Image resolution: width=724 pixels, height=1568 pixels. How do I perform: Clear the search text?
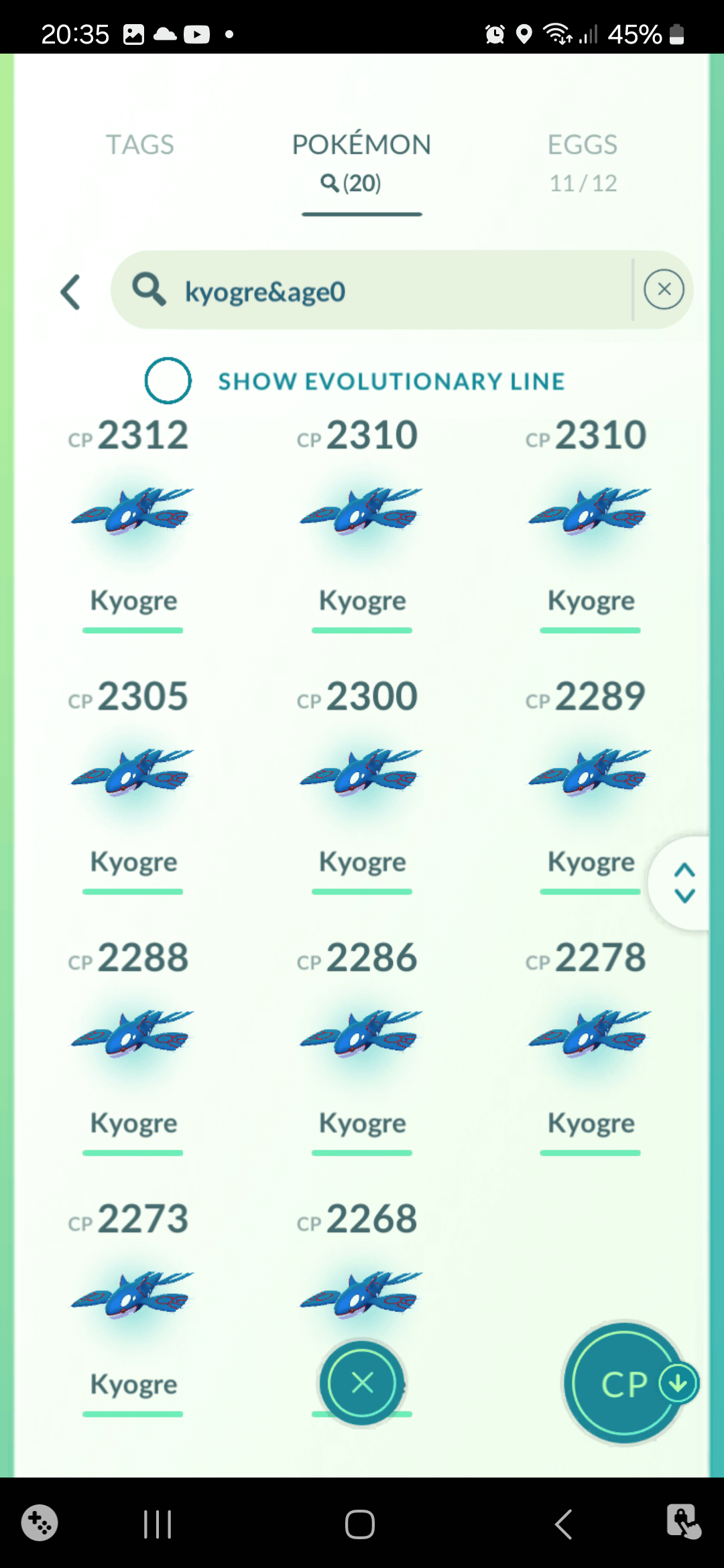point(664,289)
